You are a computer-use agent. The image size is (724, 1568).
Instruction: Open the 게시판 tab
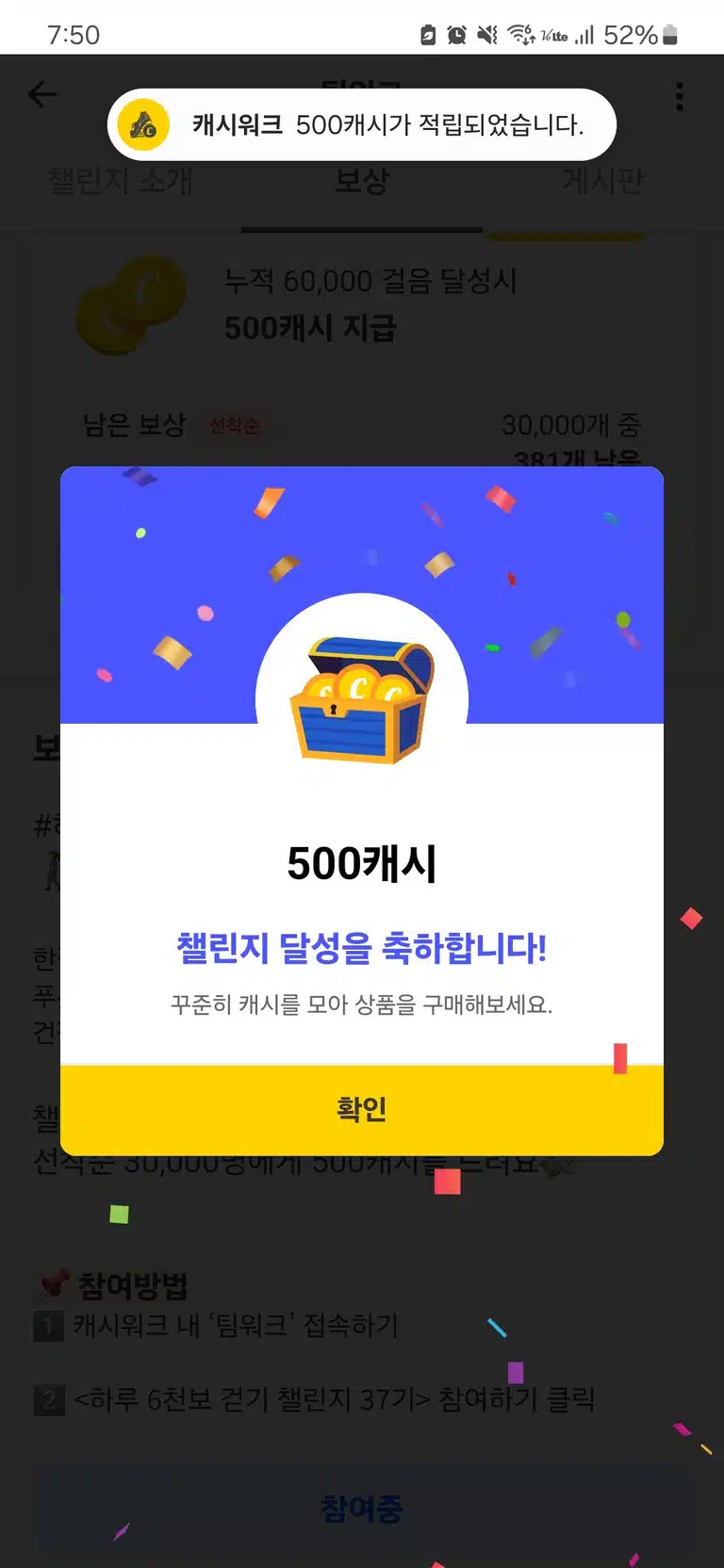coord(603,180)
